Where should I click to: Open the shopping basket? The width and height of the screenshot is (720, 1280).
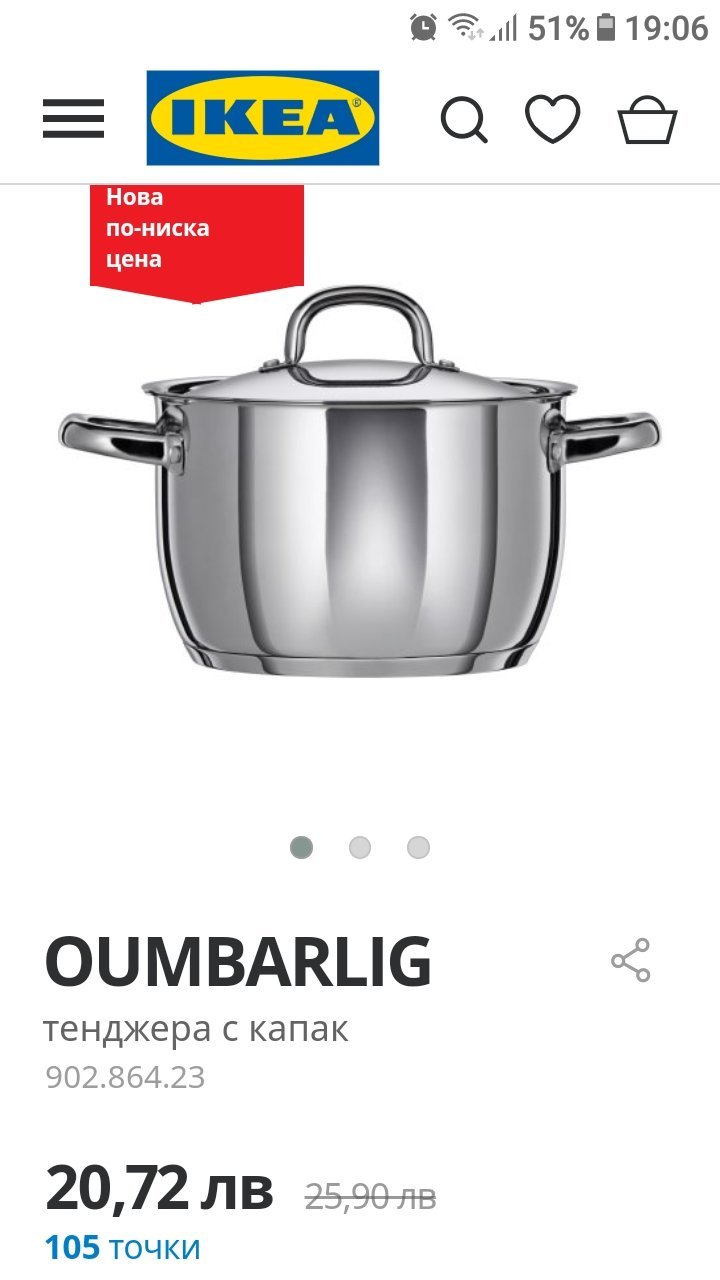pos(648,121)
